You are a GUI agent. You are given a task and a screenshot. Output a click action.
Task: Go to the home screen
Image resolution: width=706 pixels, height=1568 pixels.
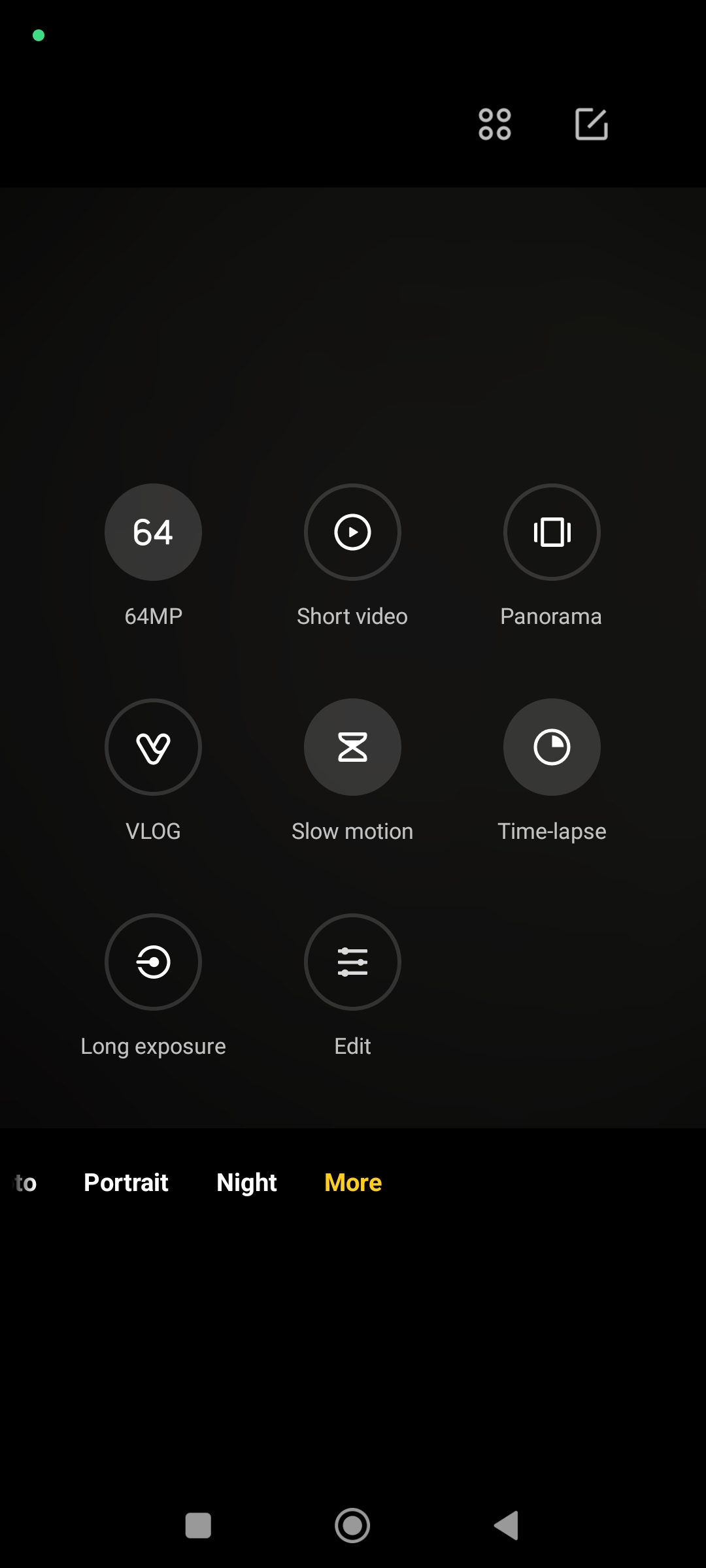(352, 1526)
